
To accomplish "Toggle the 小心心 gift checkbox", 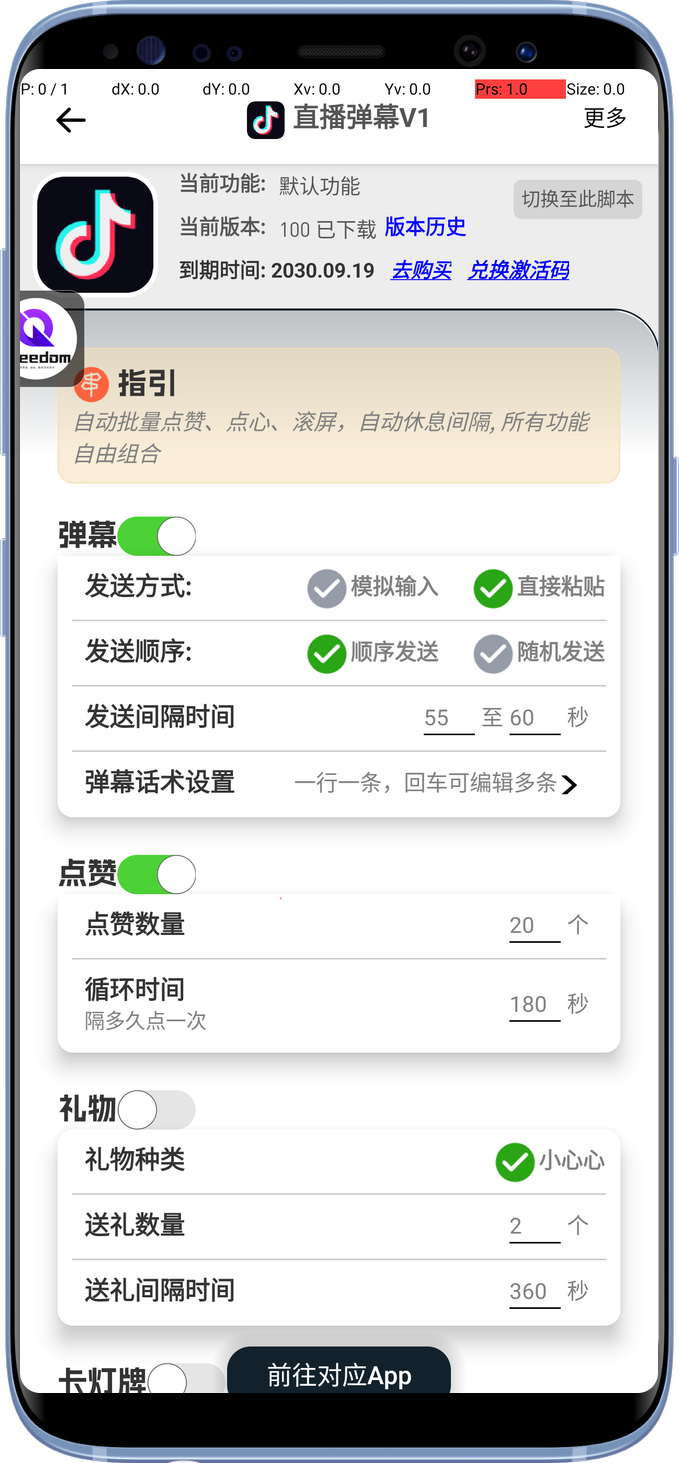I will 515,1162.
